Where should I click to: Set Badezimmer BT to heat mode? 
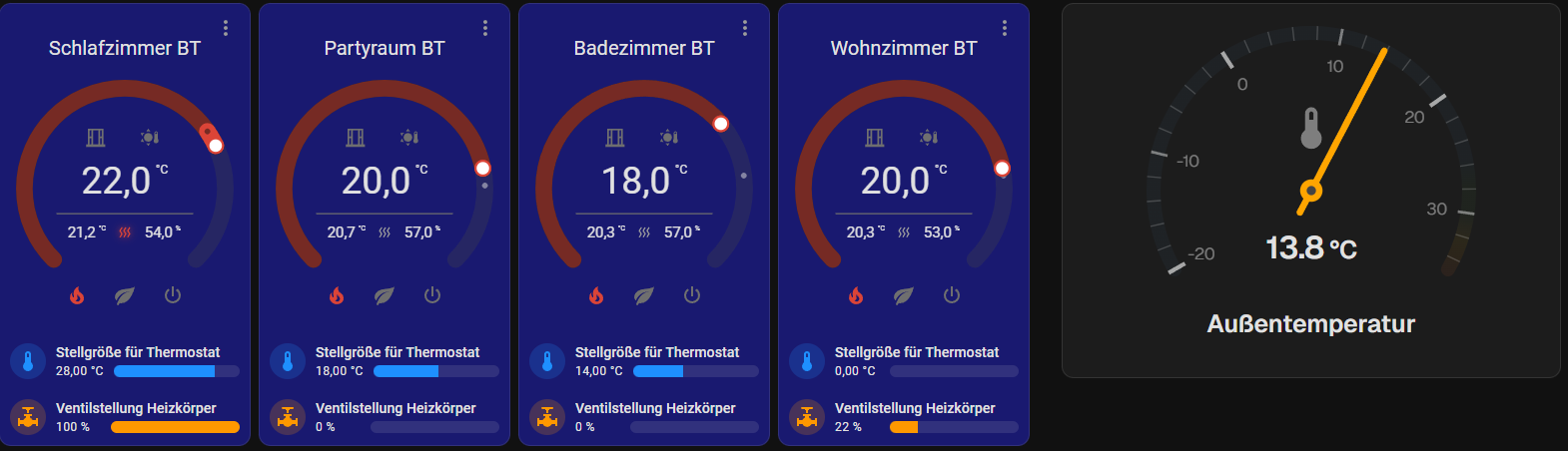(596, 295)
